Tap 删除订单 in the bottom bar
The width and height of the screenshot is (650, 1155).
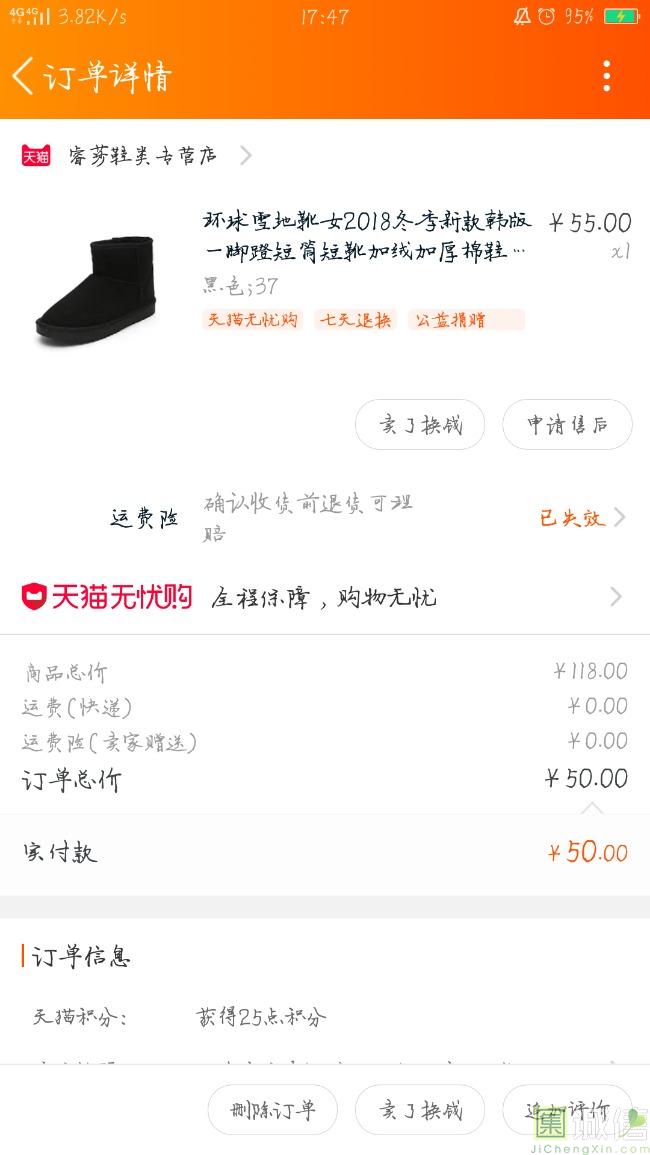(273, 1109)
